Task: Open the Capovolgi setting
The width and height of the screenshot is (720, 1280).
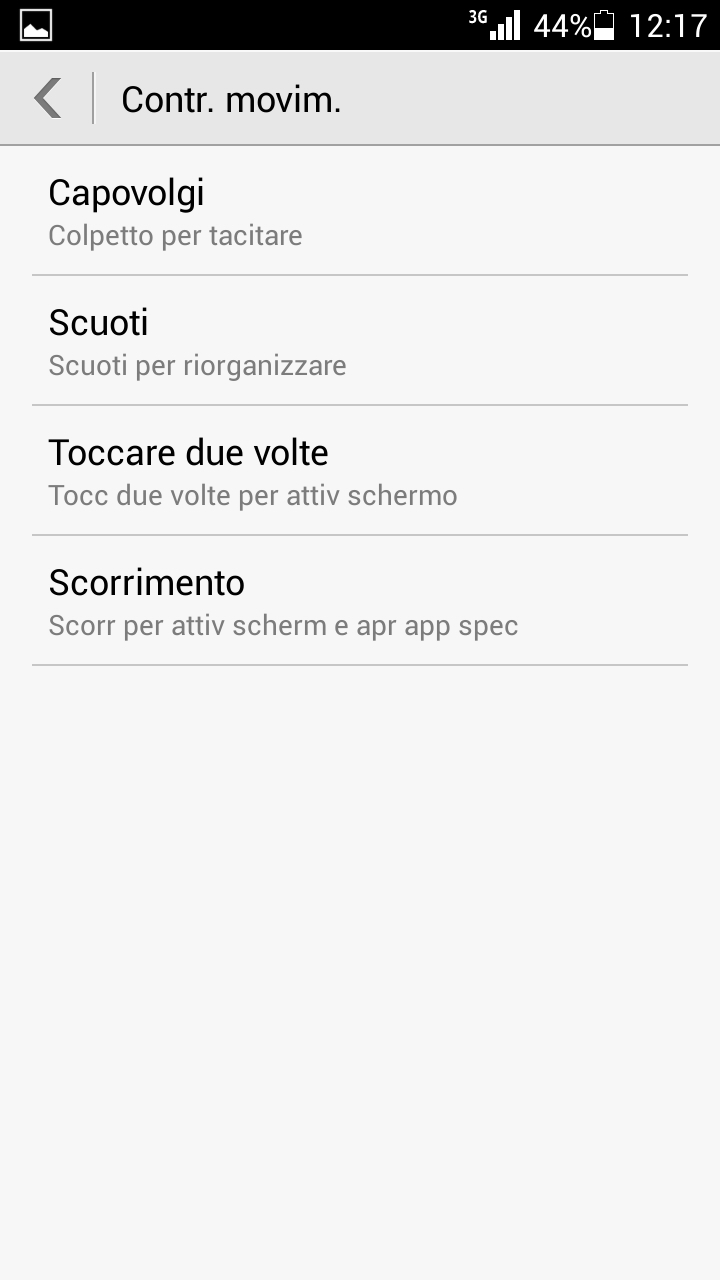Action: point(360,211)
